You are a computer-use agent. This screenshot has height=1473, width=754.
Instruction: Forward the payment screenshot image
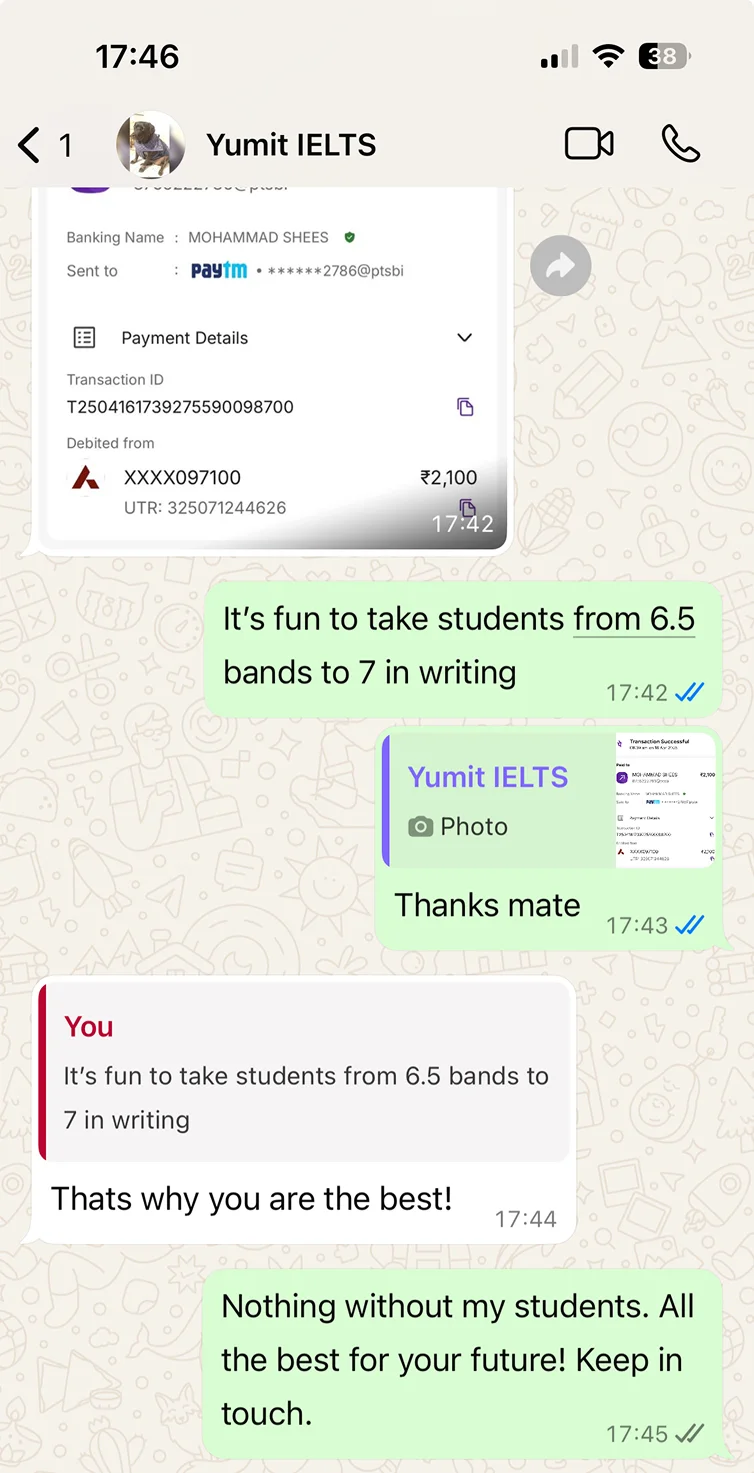coord(560,266)
